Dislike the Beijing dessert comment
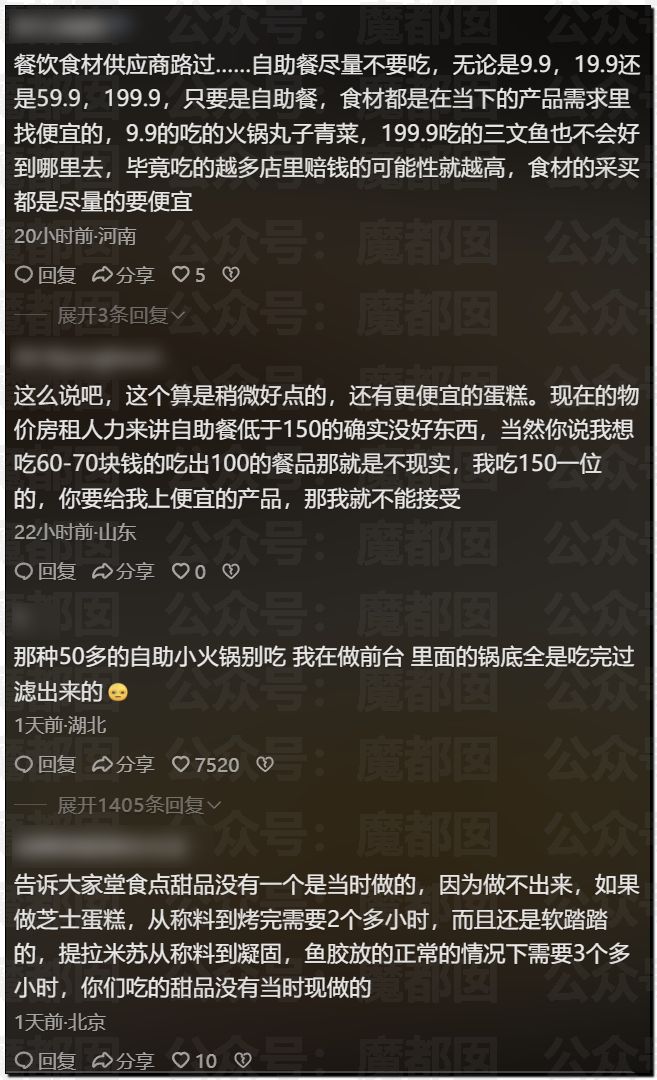The image size is (657, 1080). click(x=240, y=1061)
